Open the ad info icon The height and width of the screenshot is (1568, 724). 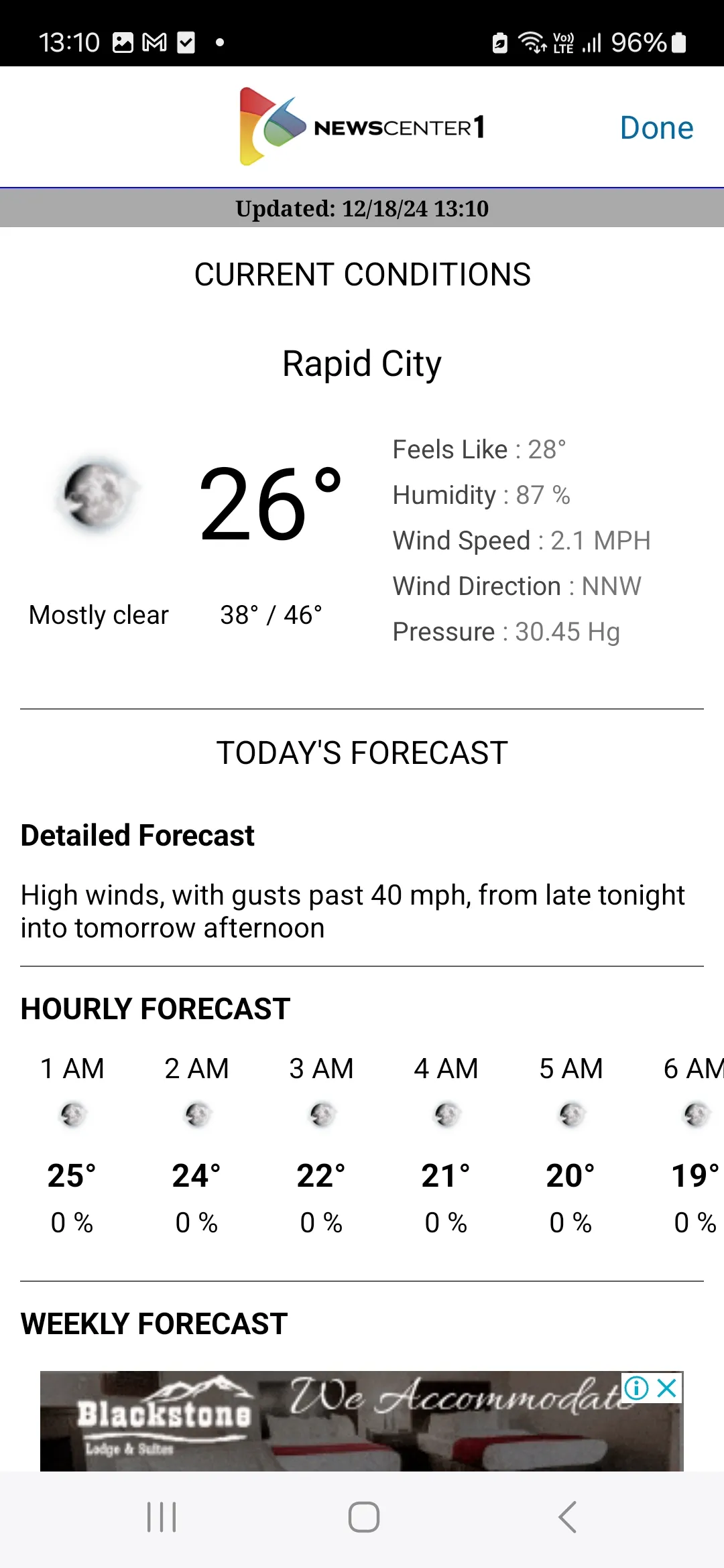(636, 1388)
